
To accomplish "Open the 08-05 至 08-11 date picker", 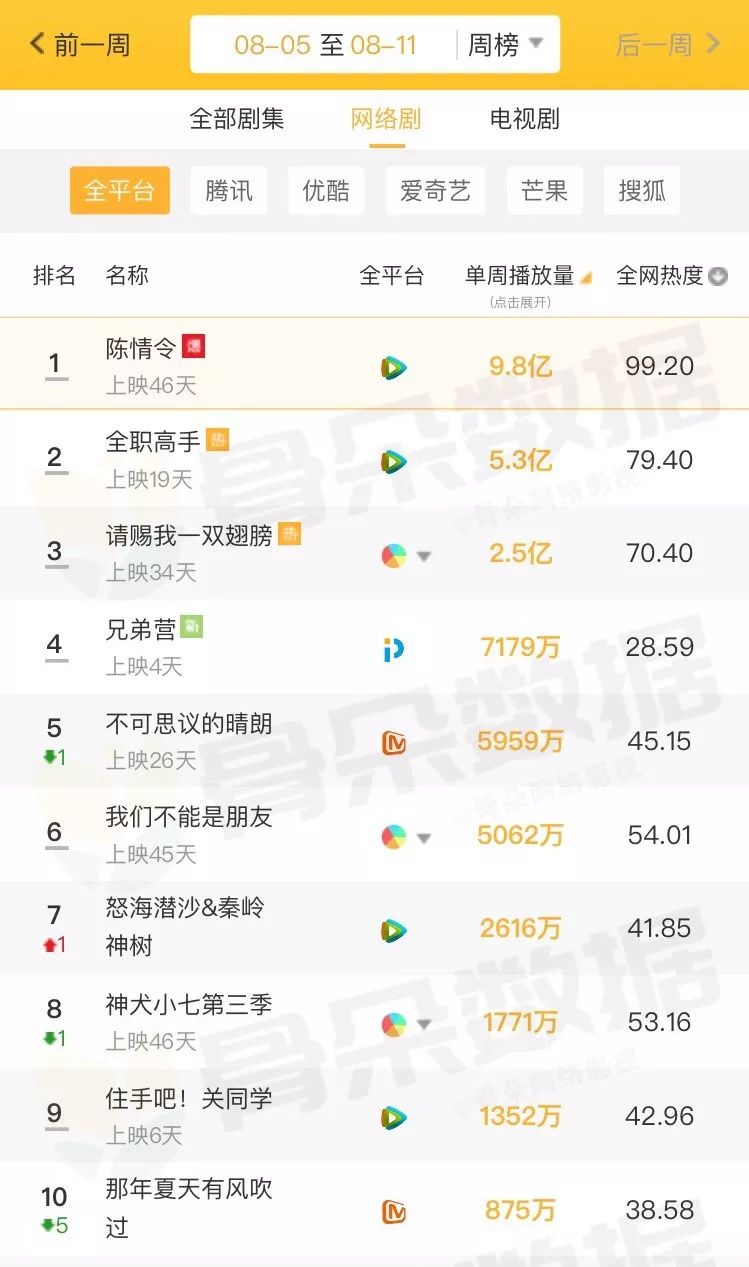I will pos(325,45).
